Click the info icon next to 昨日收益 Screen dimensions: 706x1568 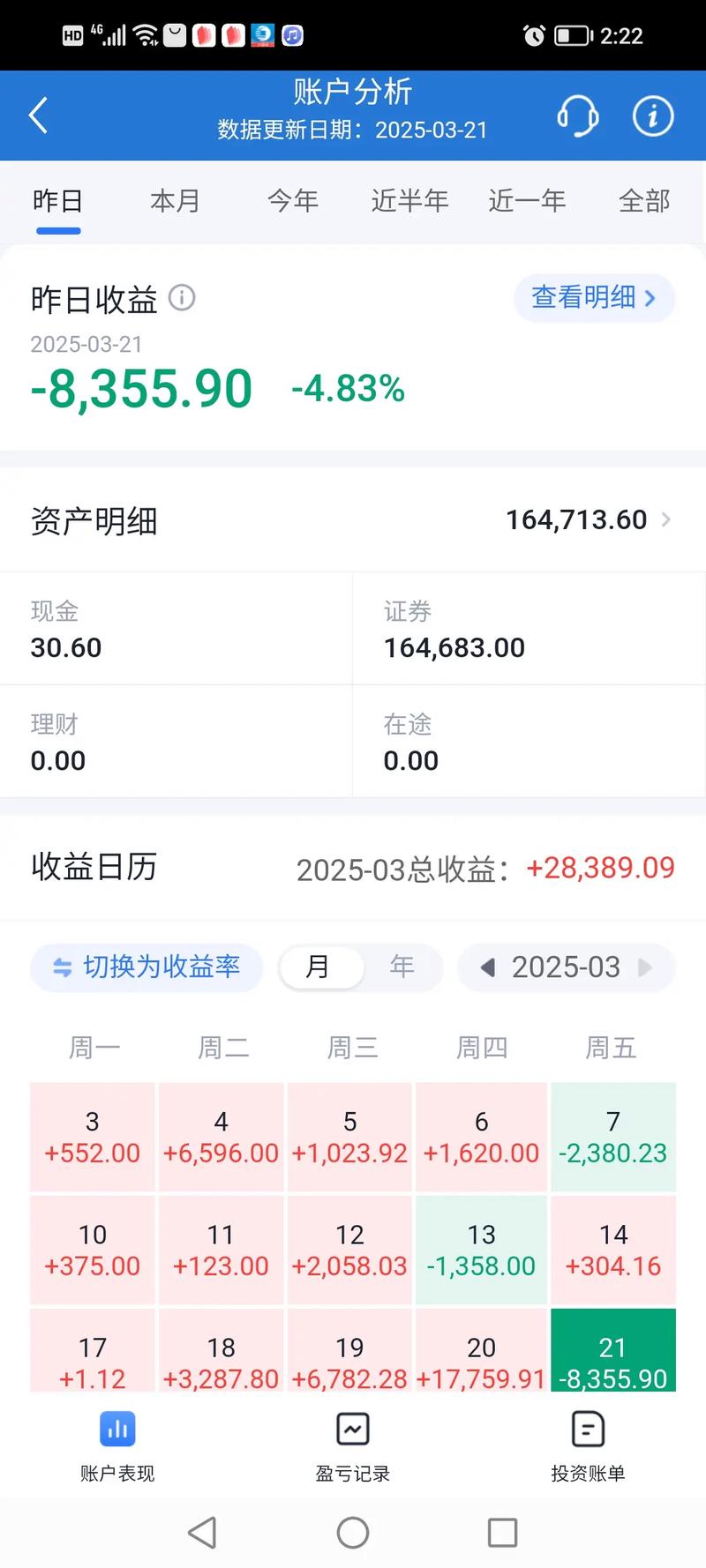pos(183,298)
